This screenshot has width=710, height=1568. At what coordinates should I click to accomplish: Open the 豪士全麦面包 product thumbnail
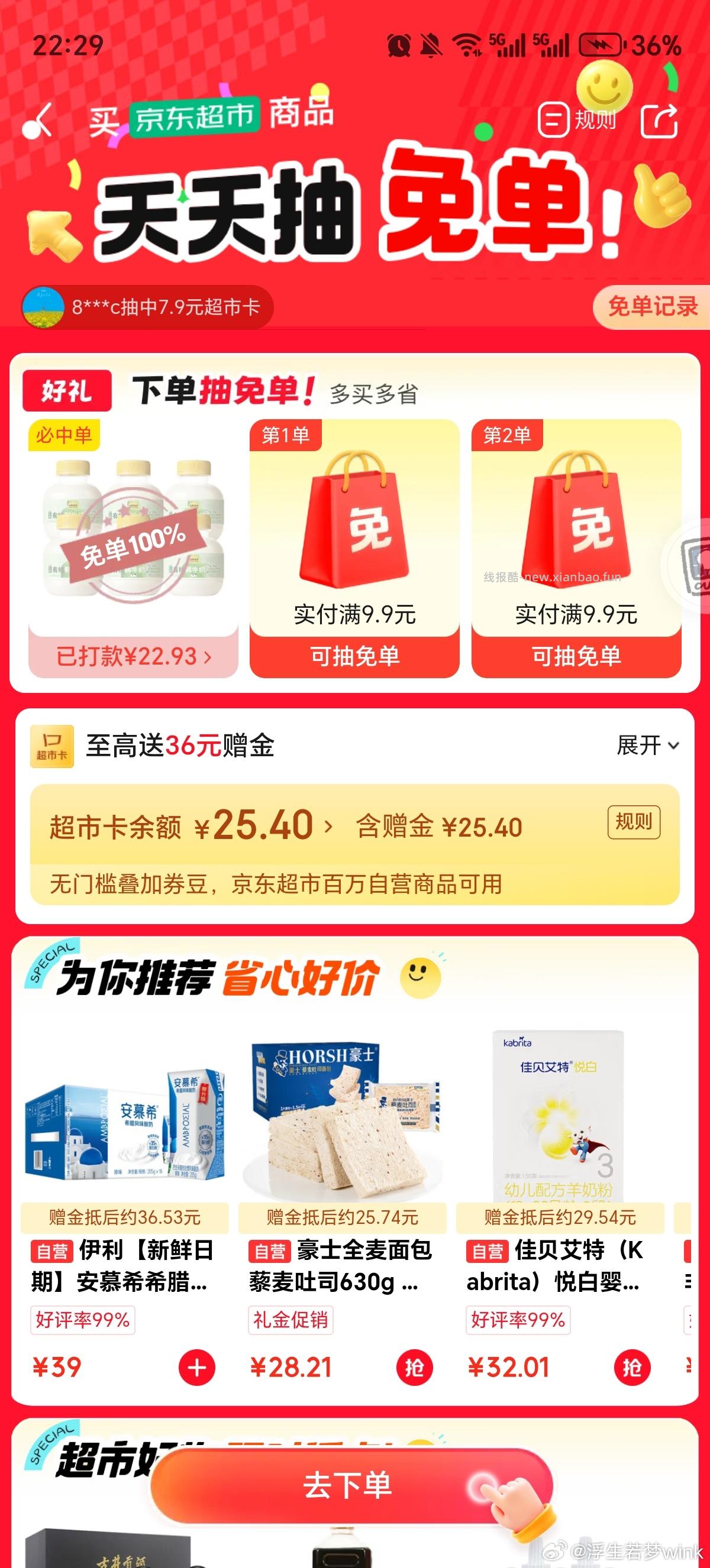[x=343, y=1114]
